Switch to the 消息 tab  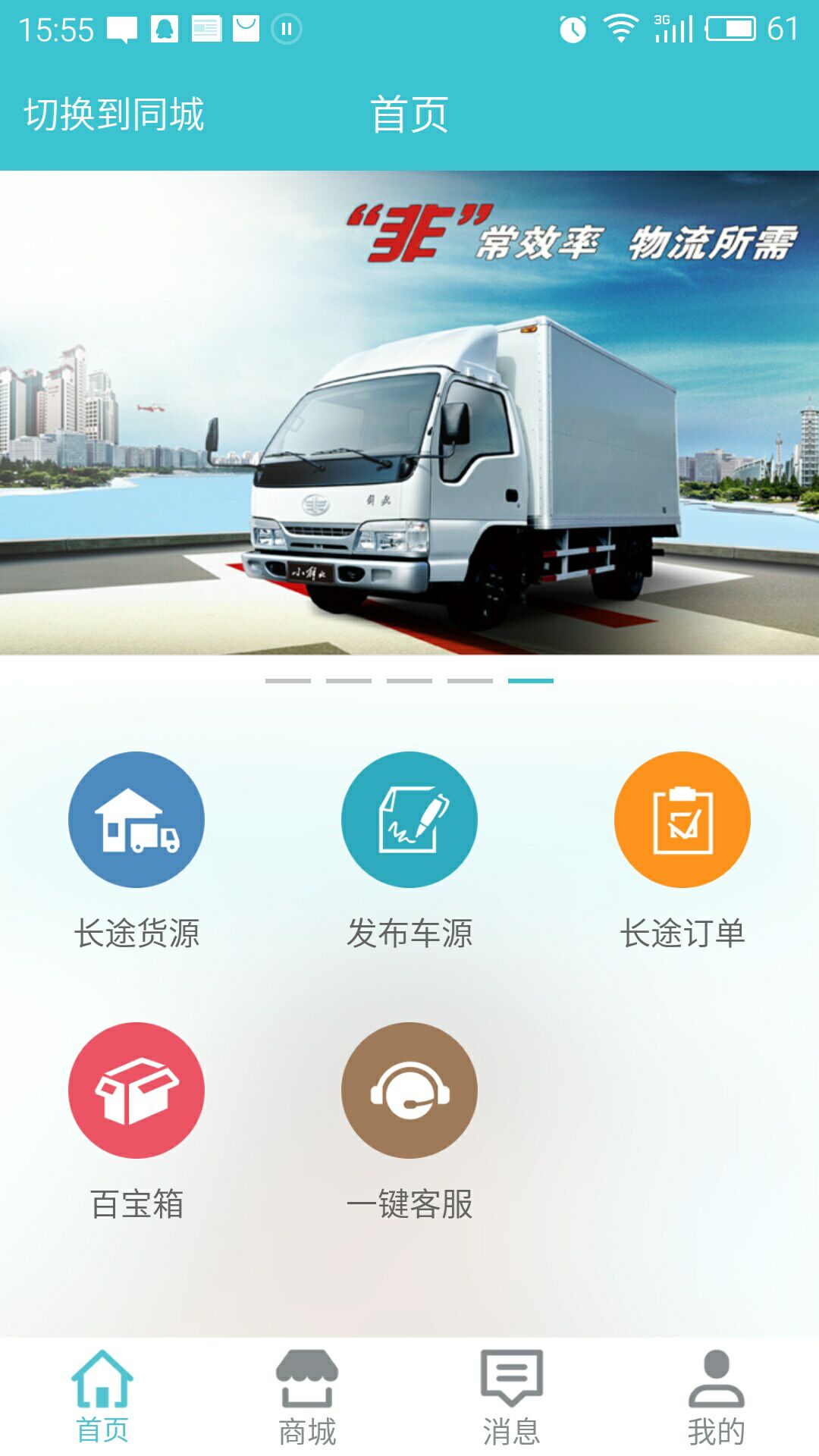point(512,1397)
